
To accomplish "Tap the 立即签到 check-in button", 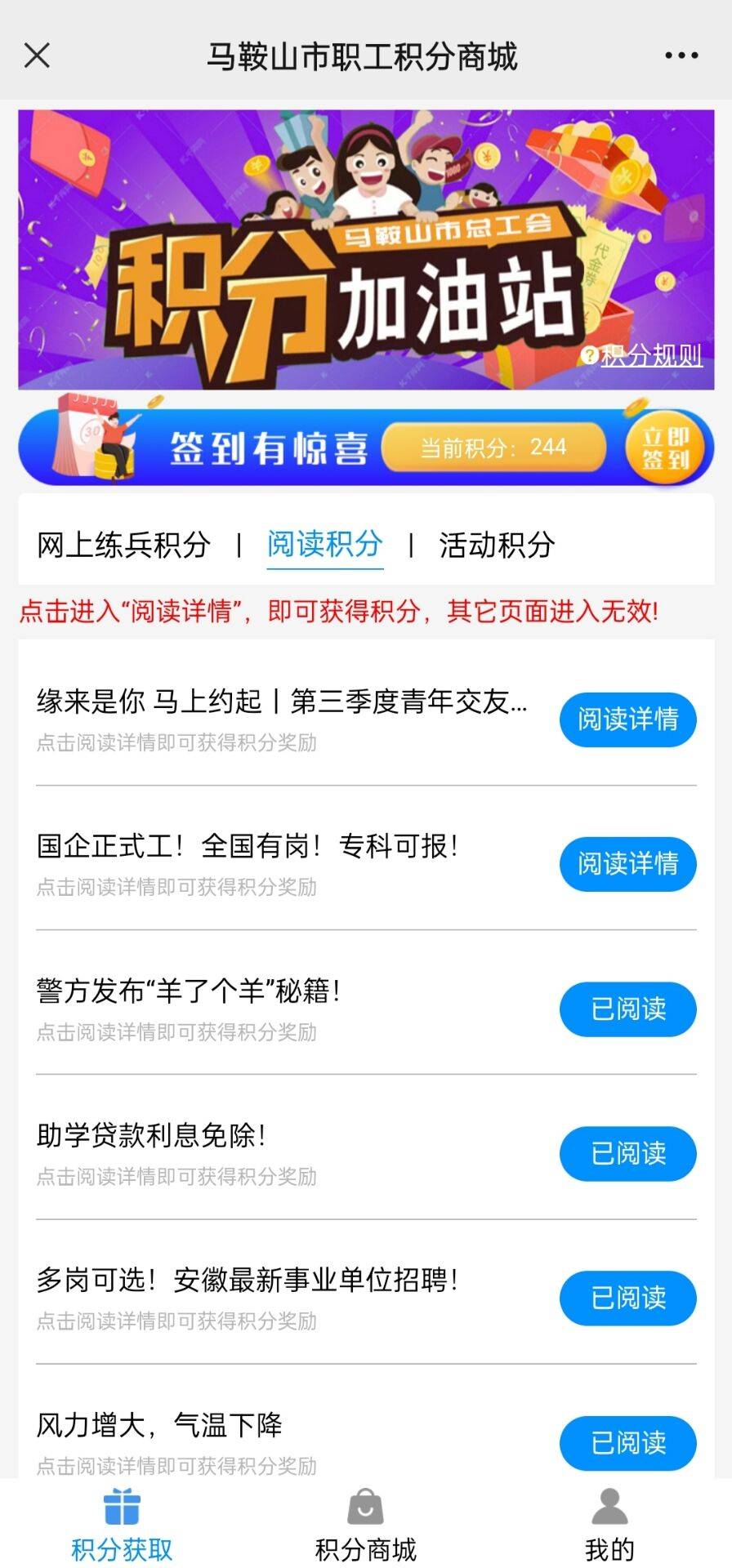I will coord(664,448).
